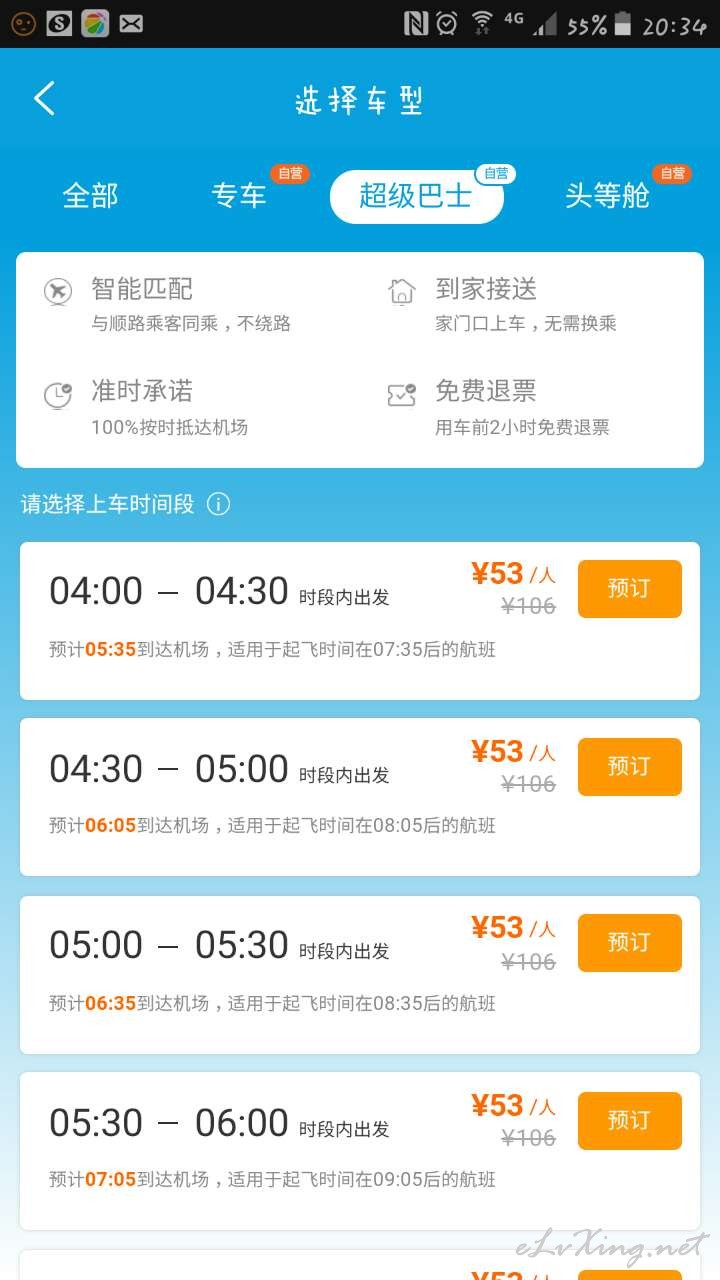The width and height of the screenshot is (720, 1280).
Task: Switch to the 全部 tab
Action: [x=90, y=195]
